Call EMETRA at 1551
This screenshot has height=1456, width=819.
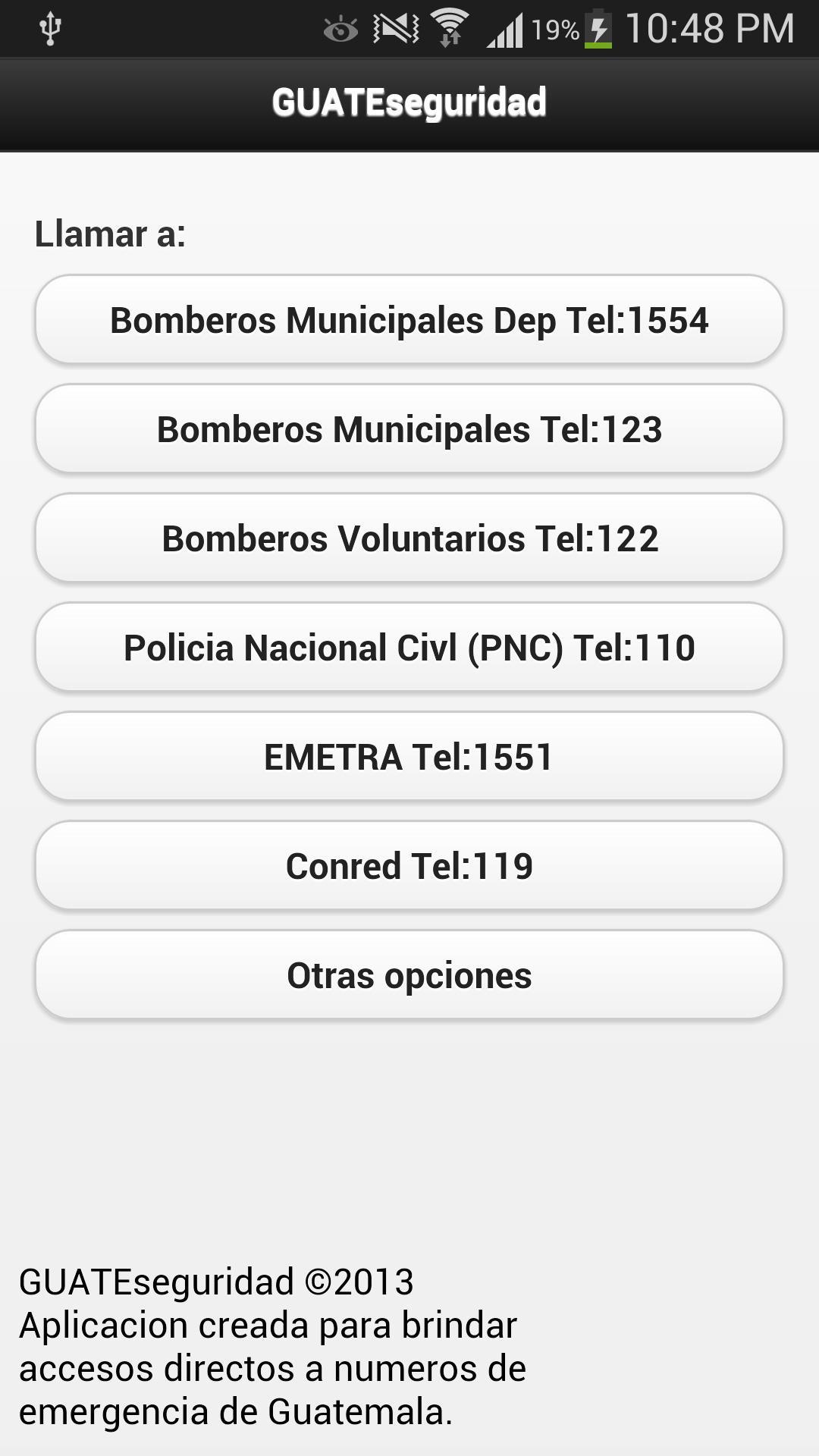pyautogui.click(x=409, y=756)
